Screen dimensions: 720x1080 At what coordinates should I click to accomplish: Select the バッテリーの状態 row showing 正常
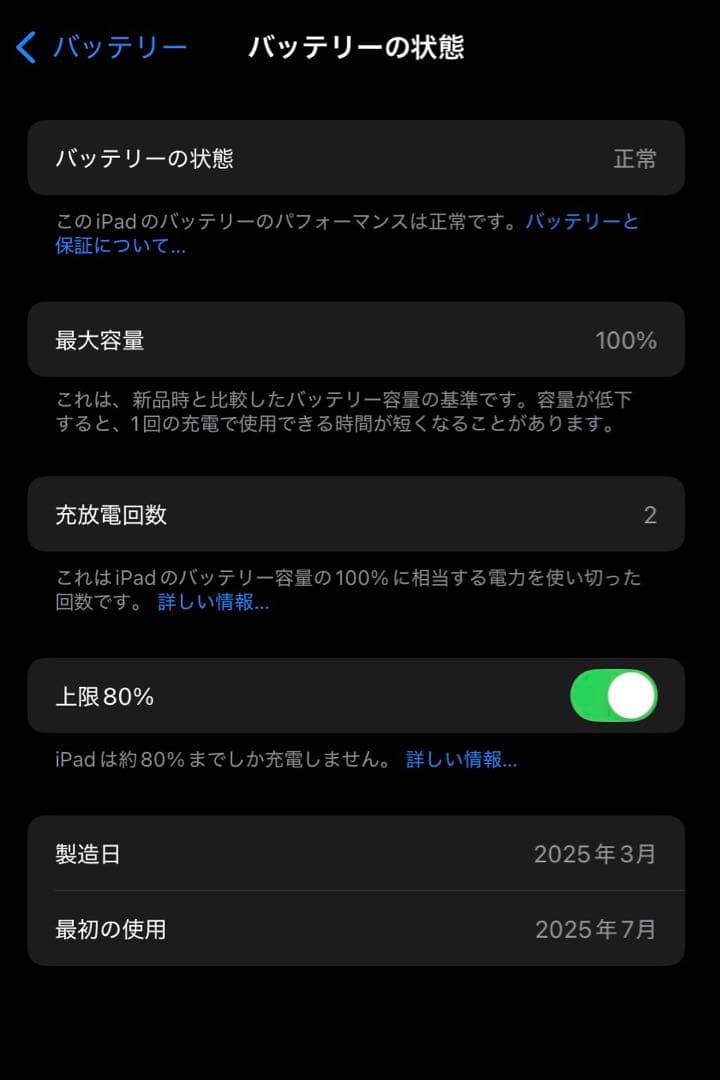pos(360,158)
